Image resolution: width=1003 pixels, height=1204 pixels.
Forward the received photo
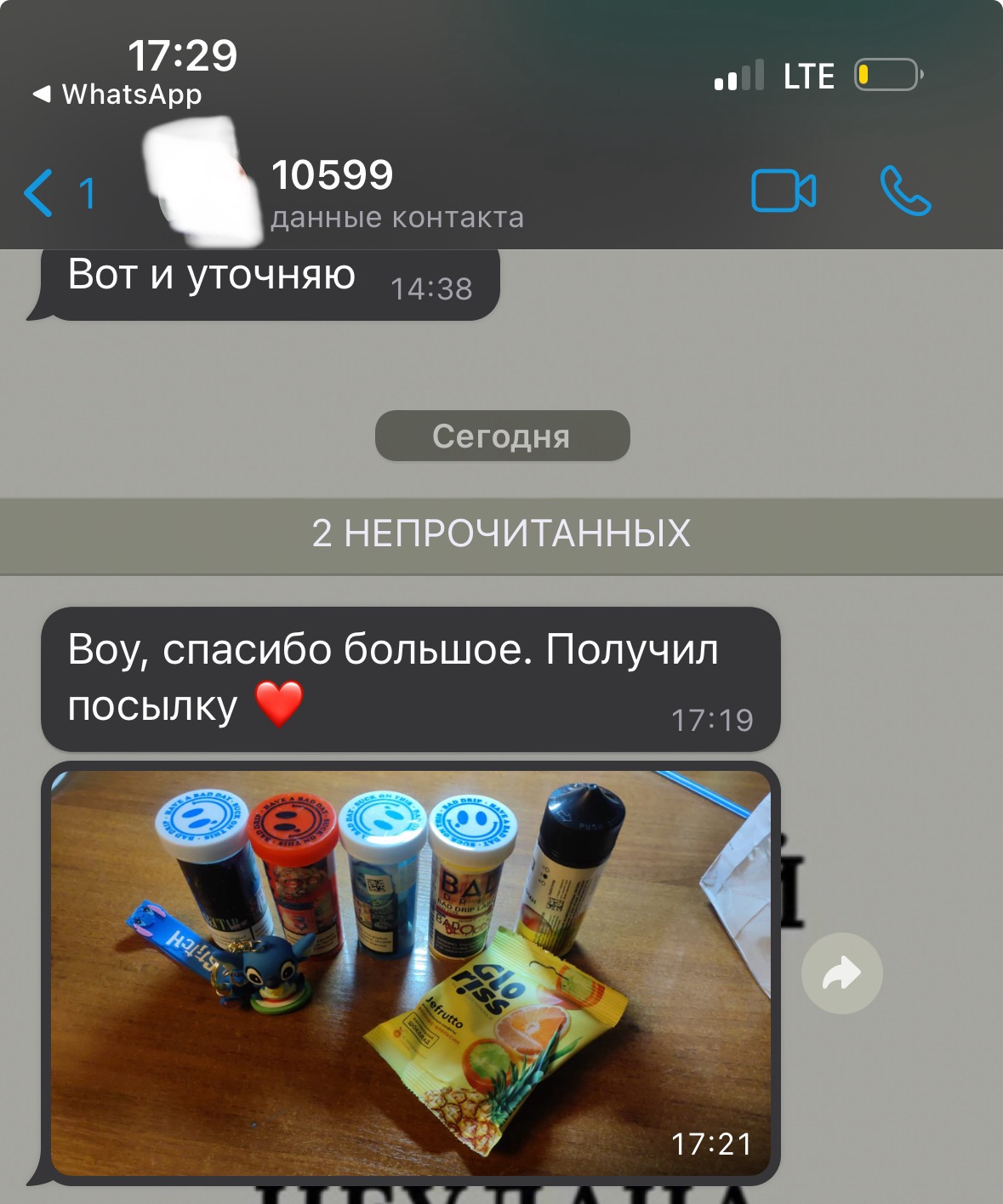tap(841, 973)
